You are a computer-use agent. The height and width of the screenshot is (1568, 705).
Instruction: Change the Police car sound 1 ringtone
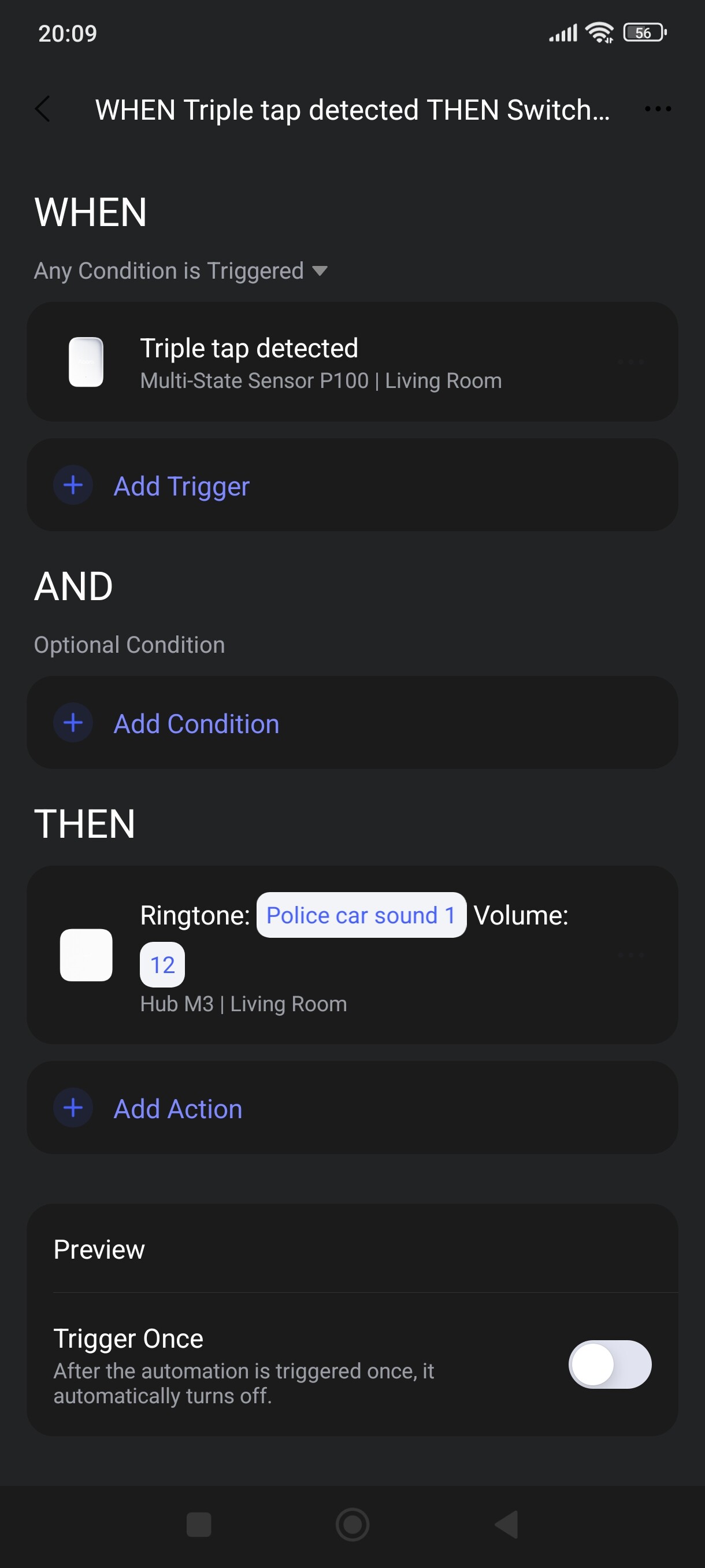coord(361,915)
